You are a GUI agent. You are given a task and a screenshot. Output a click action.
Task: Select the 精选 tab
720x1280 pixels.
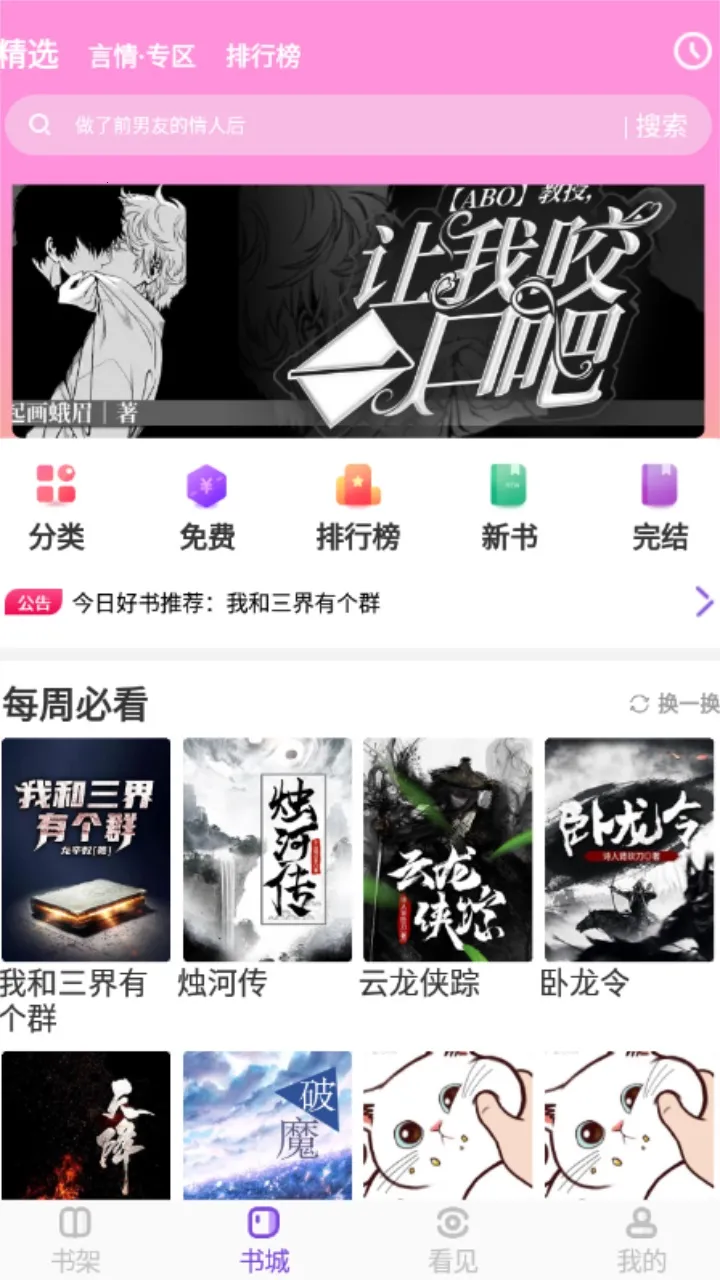click(30, 55)
